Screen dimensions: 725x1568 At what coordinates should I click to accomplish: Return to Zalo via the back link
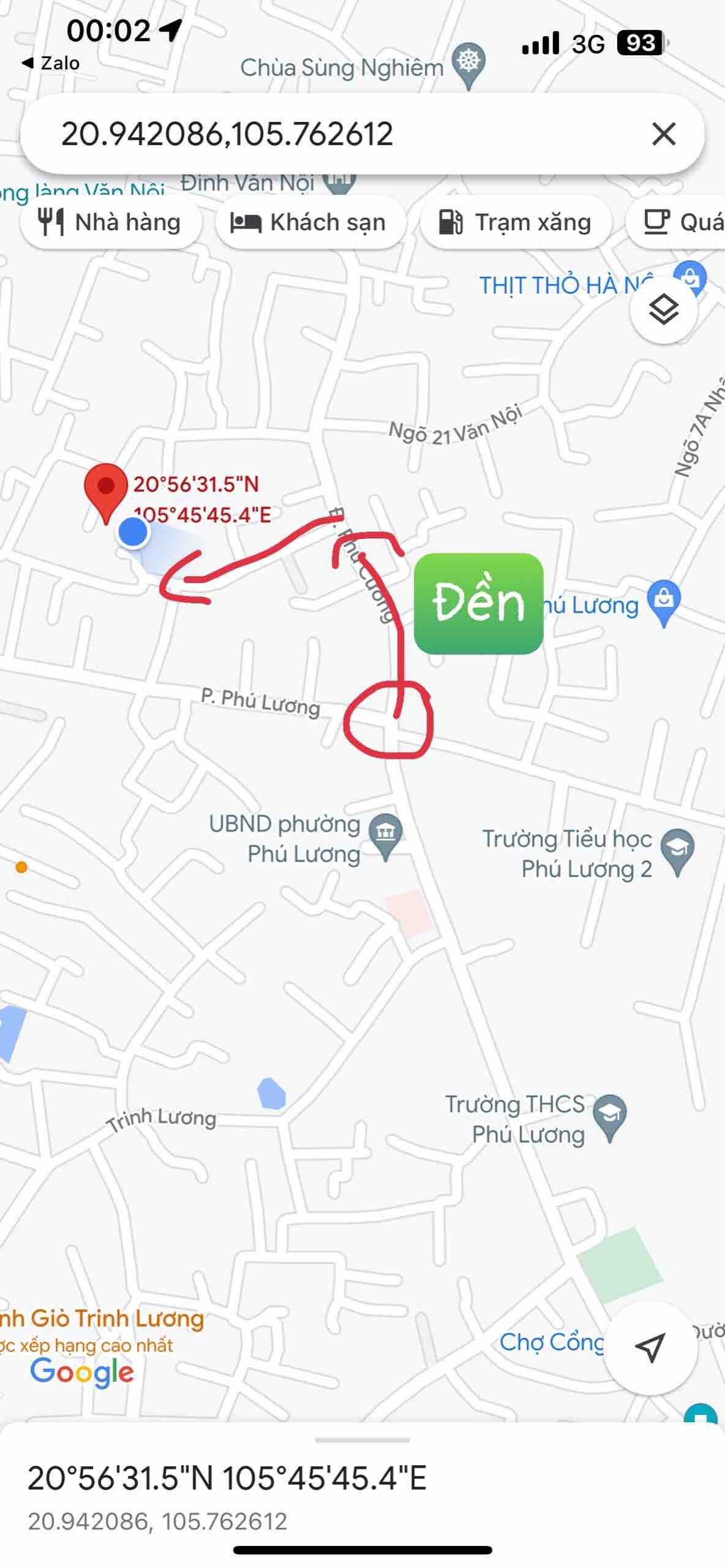click(50, 63)
